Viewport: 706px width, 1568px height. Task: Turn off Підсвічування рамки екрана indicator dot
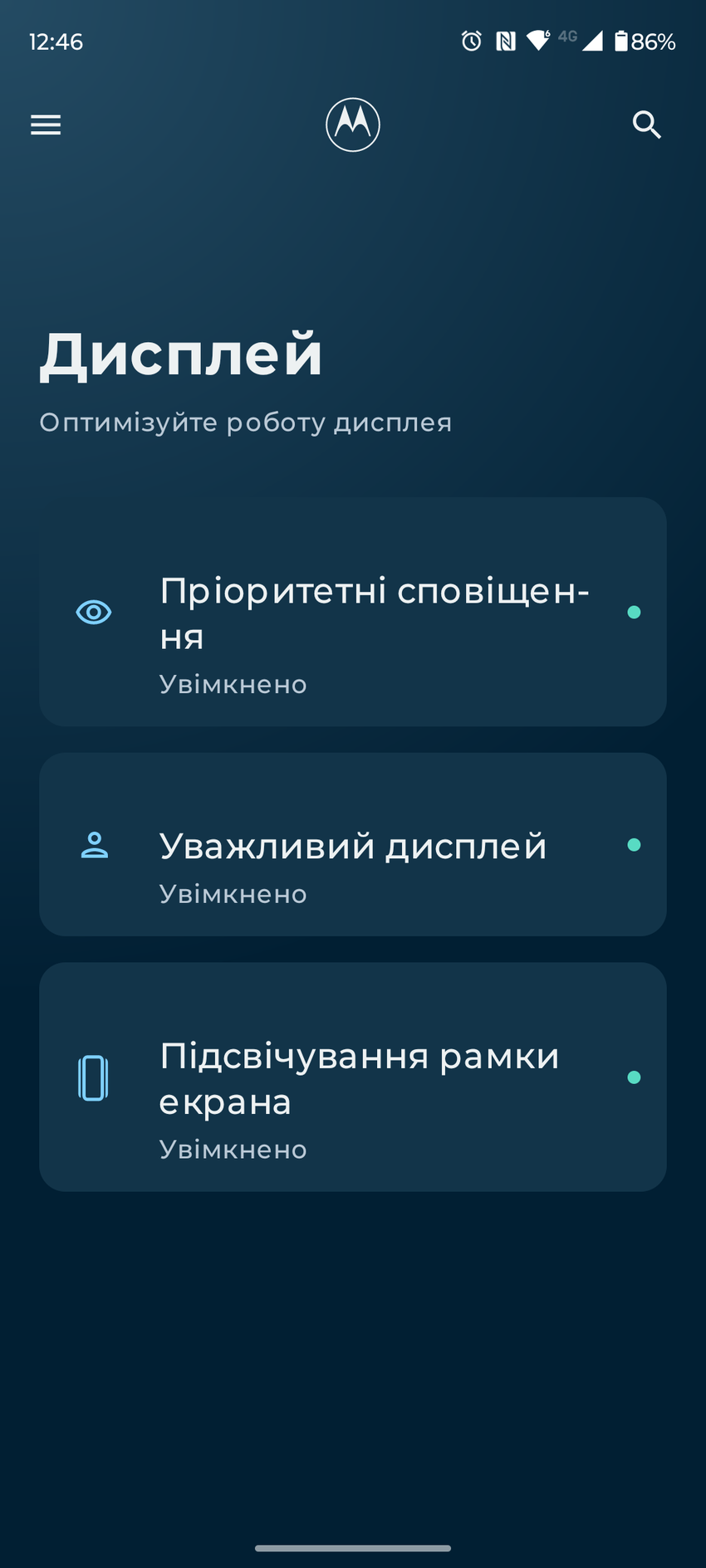point(635,1077)
